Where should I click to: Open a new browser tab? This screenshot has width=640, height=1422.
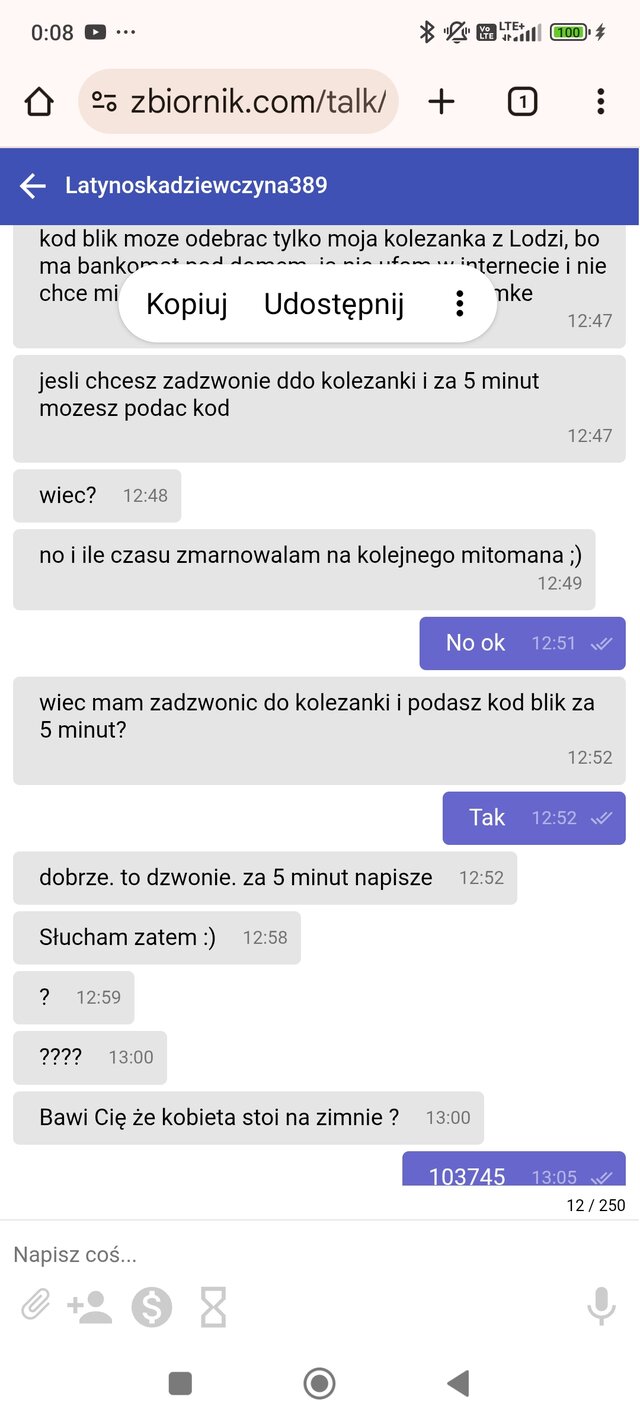tap(441, 101)
